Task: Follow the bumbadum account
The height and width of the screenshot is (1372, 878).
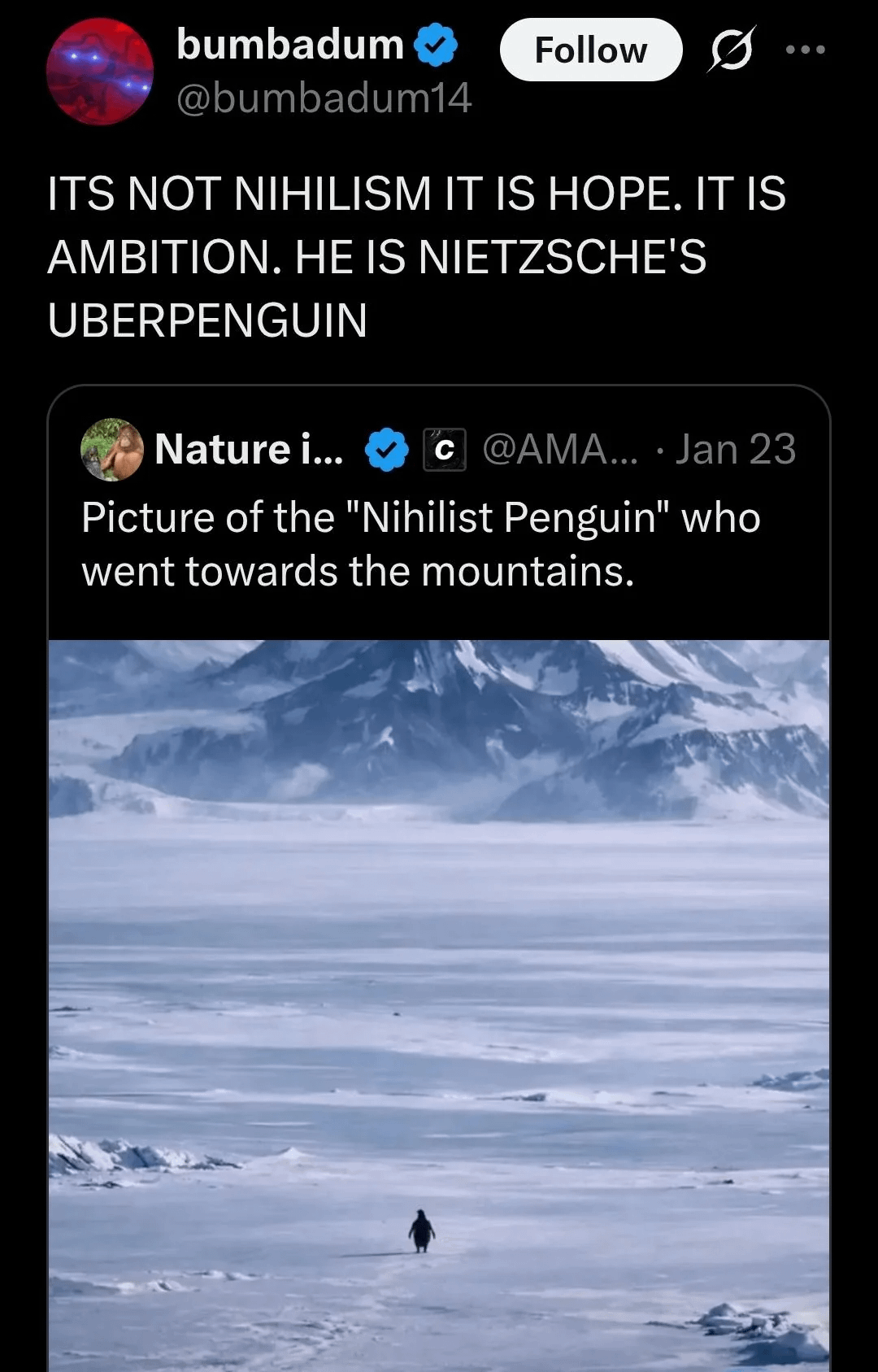Action: (590, 50)
